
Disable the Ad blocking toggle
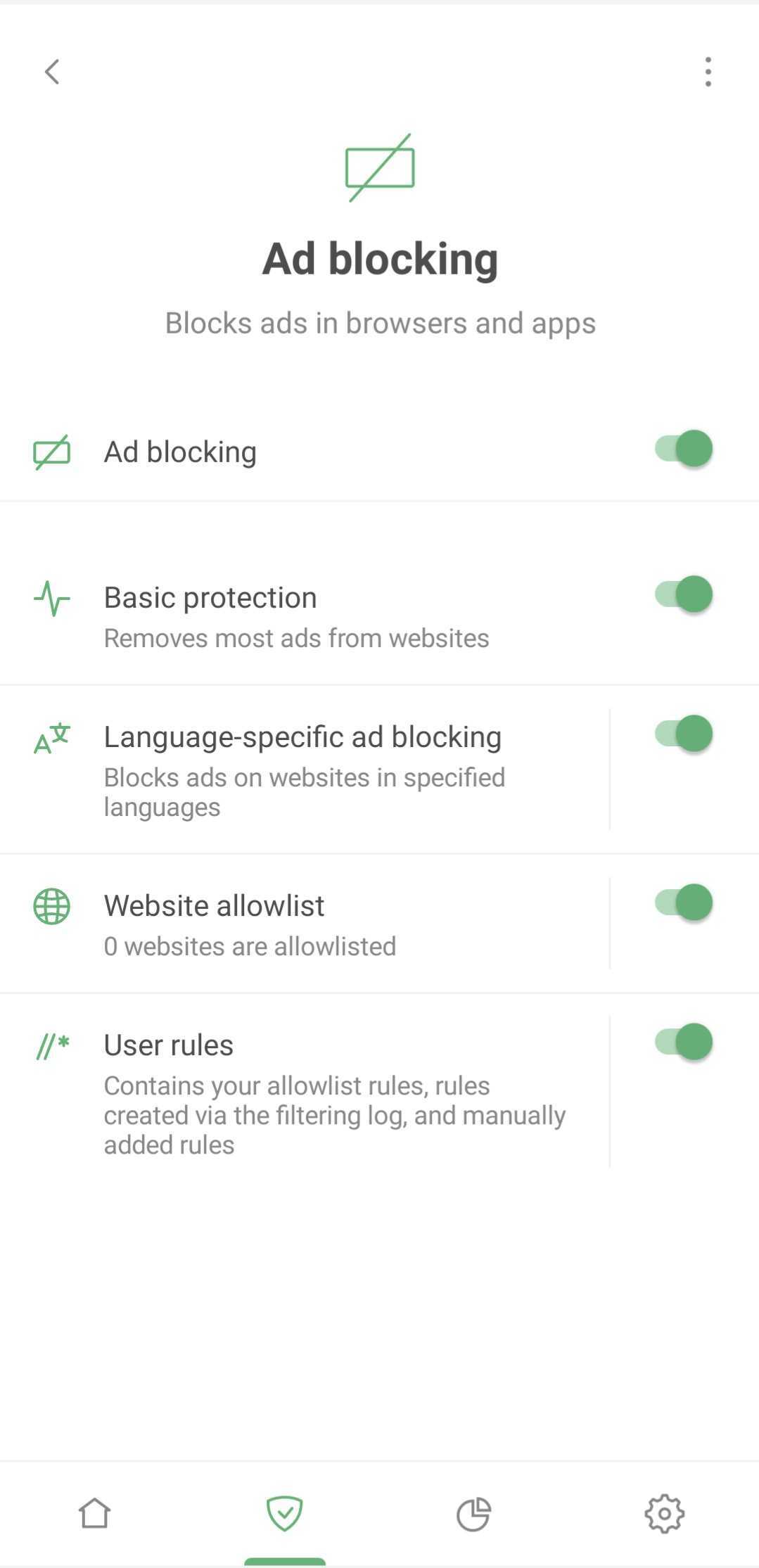click(x=682, y=448)
